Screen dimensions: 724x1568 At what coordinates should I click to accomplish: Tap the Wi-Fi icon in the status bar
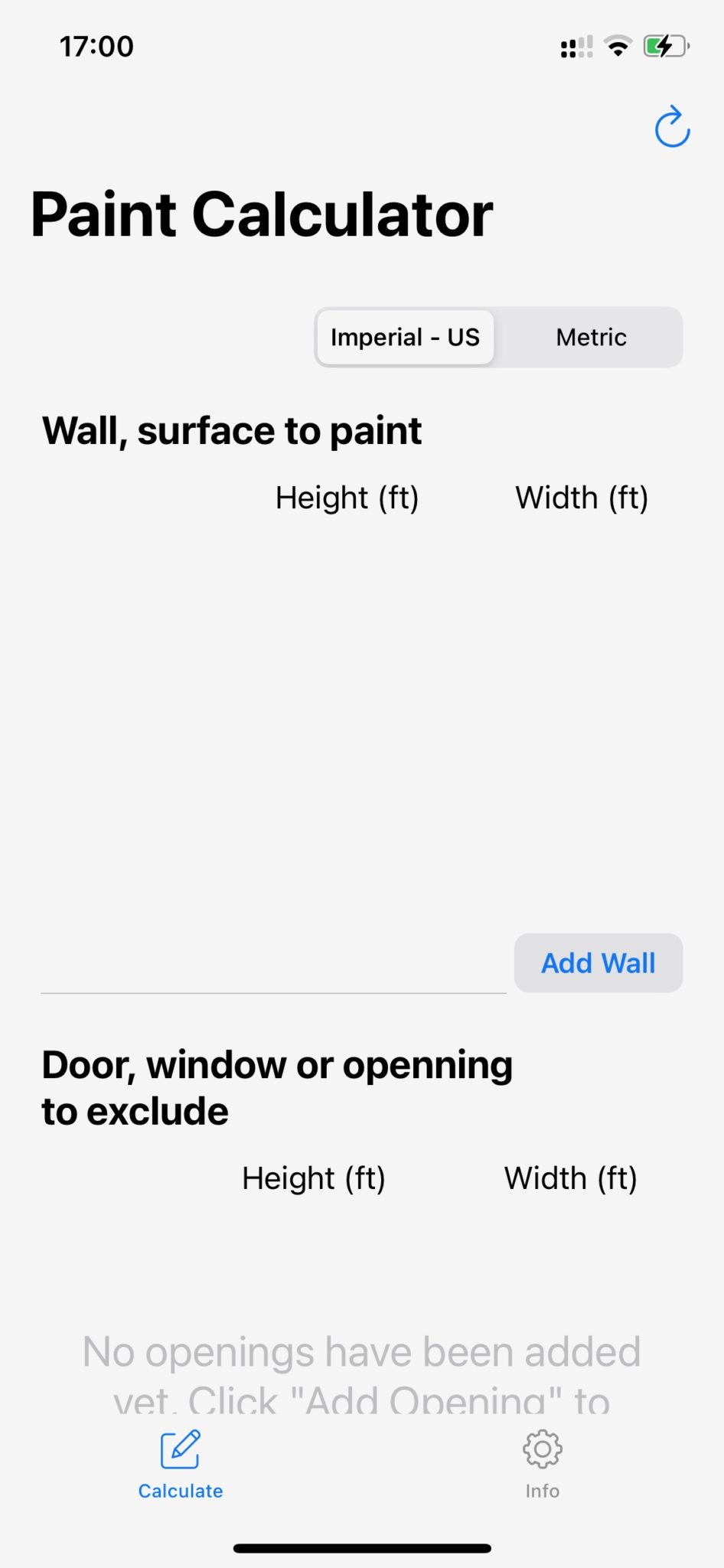(x=617, y=47)
